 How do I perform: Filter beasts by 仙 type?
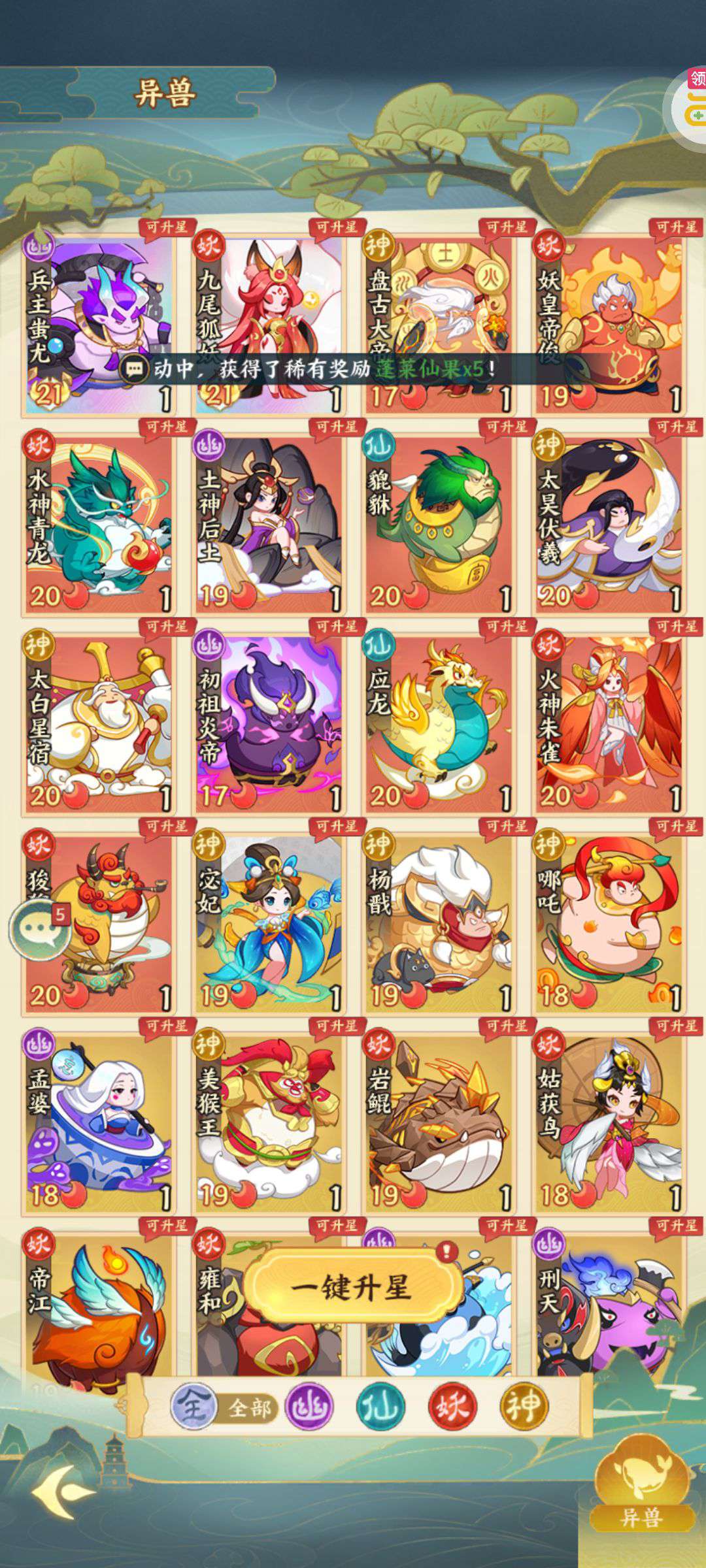(x=380, y=1407)
